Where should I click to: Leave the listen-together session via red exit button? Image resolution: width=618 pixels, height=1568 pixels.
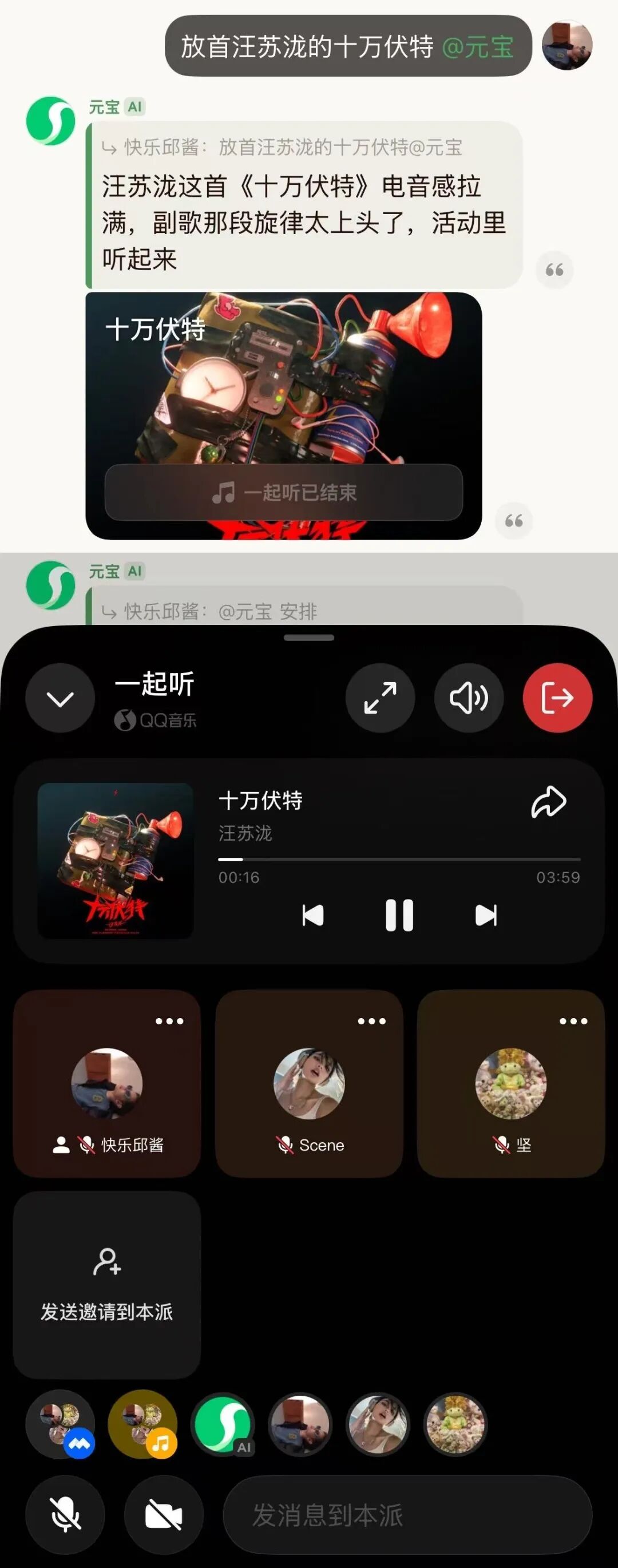pos(557,698)
